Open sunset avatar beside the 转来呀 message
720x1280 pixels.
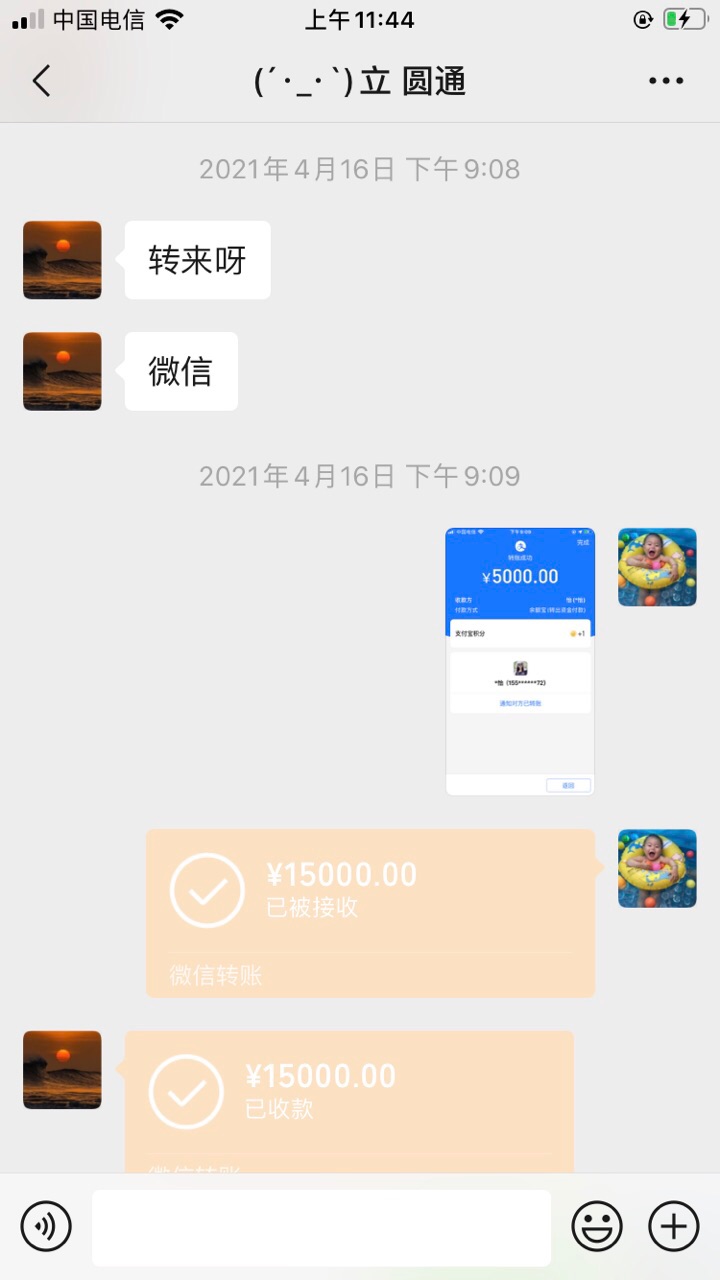[x=62, y=260]
